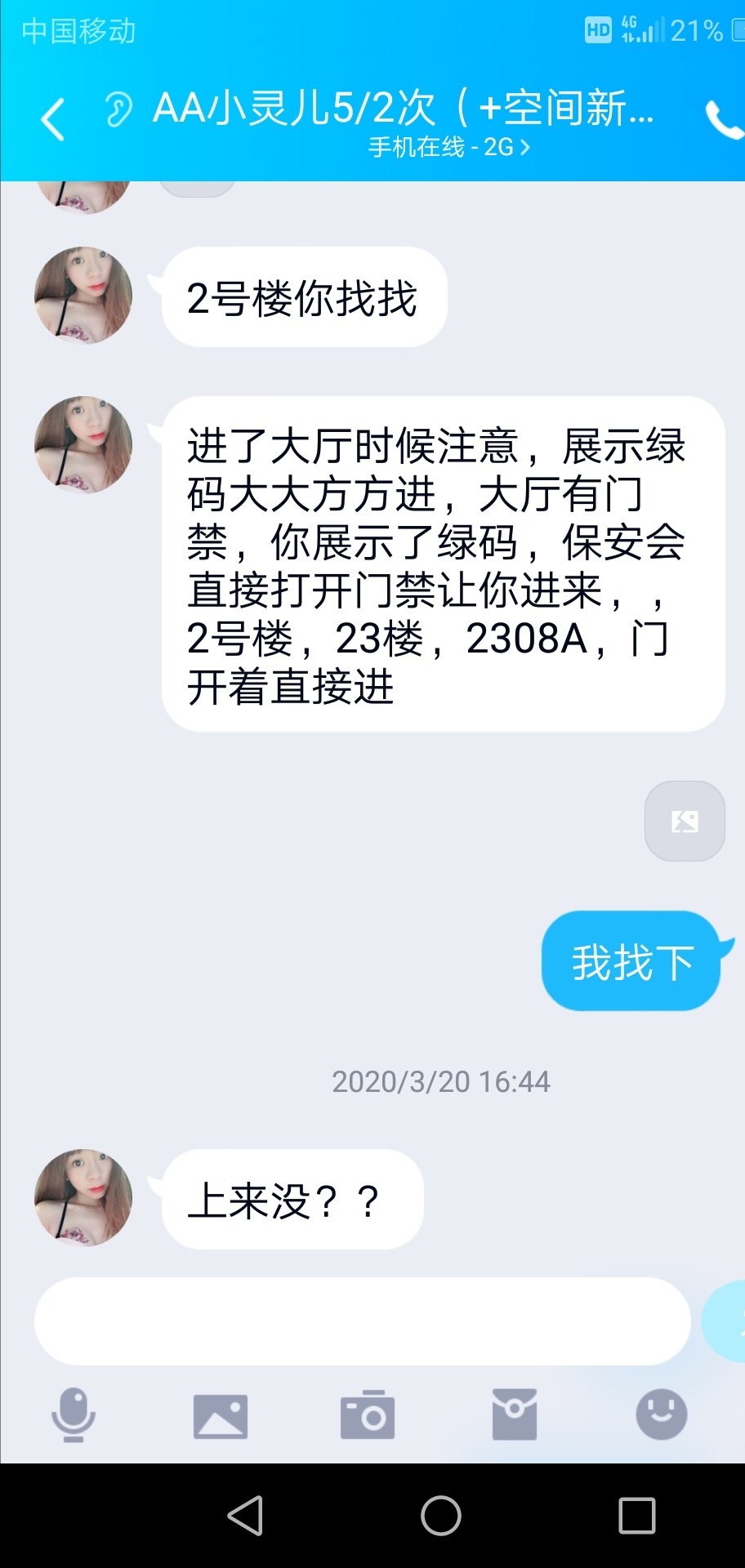745x1568 pixels.
Task: Open the system recent apps view
Action: click(x=637, y=1516)
